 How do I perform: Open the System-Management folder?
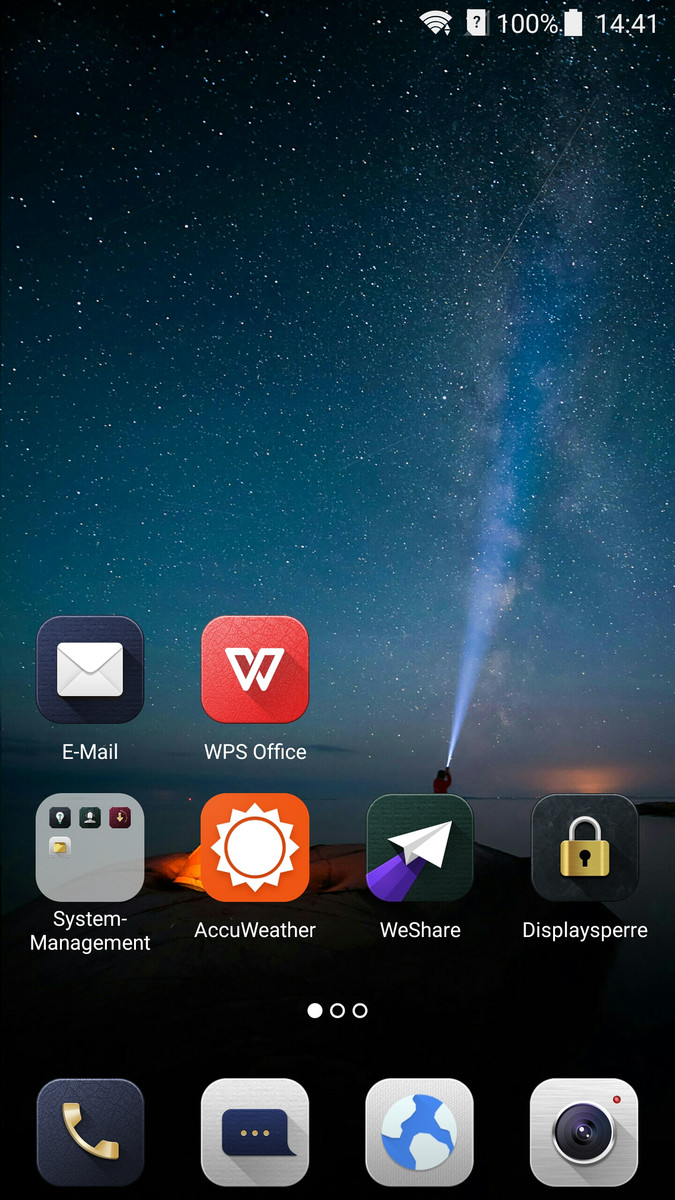(x=90, y=848)
